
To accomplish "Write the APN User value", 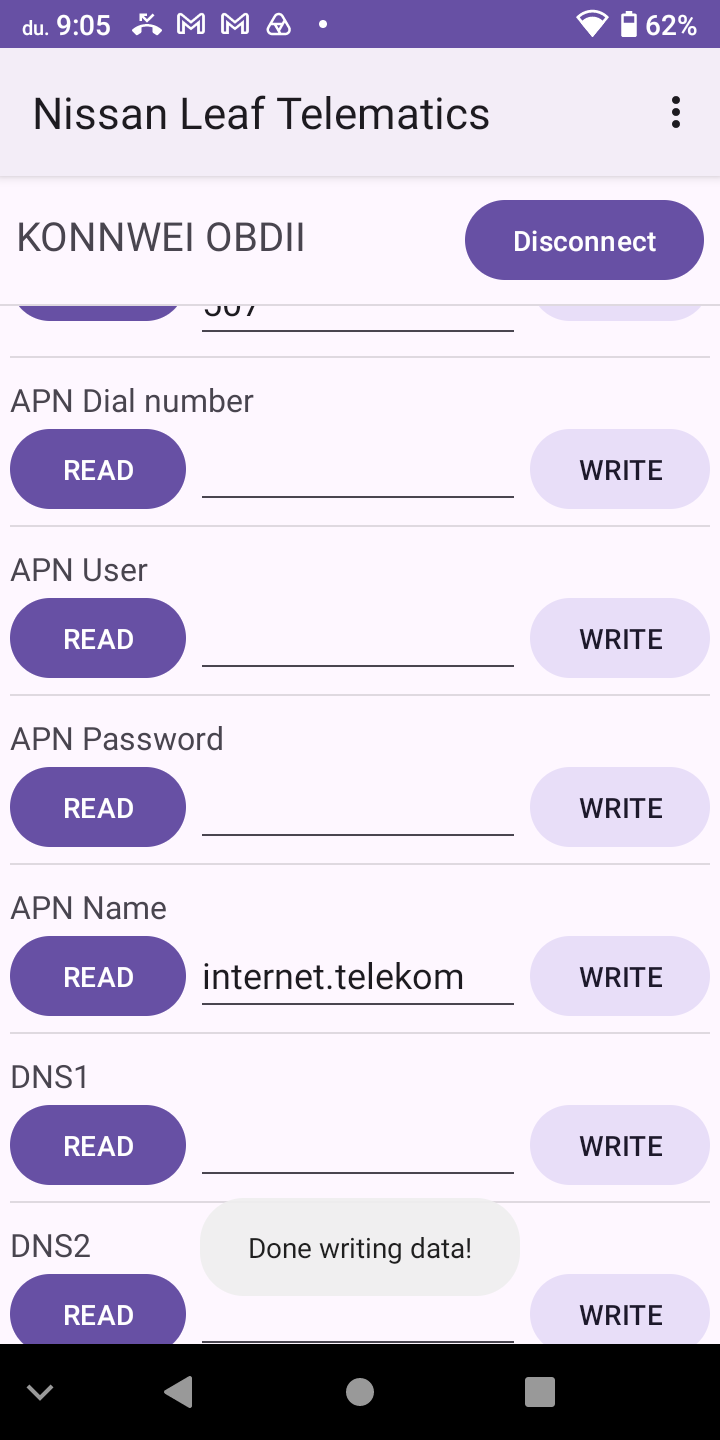I will tap(620, 638).
